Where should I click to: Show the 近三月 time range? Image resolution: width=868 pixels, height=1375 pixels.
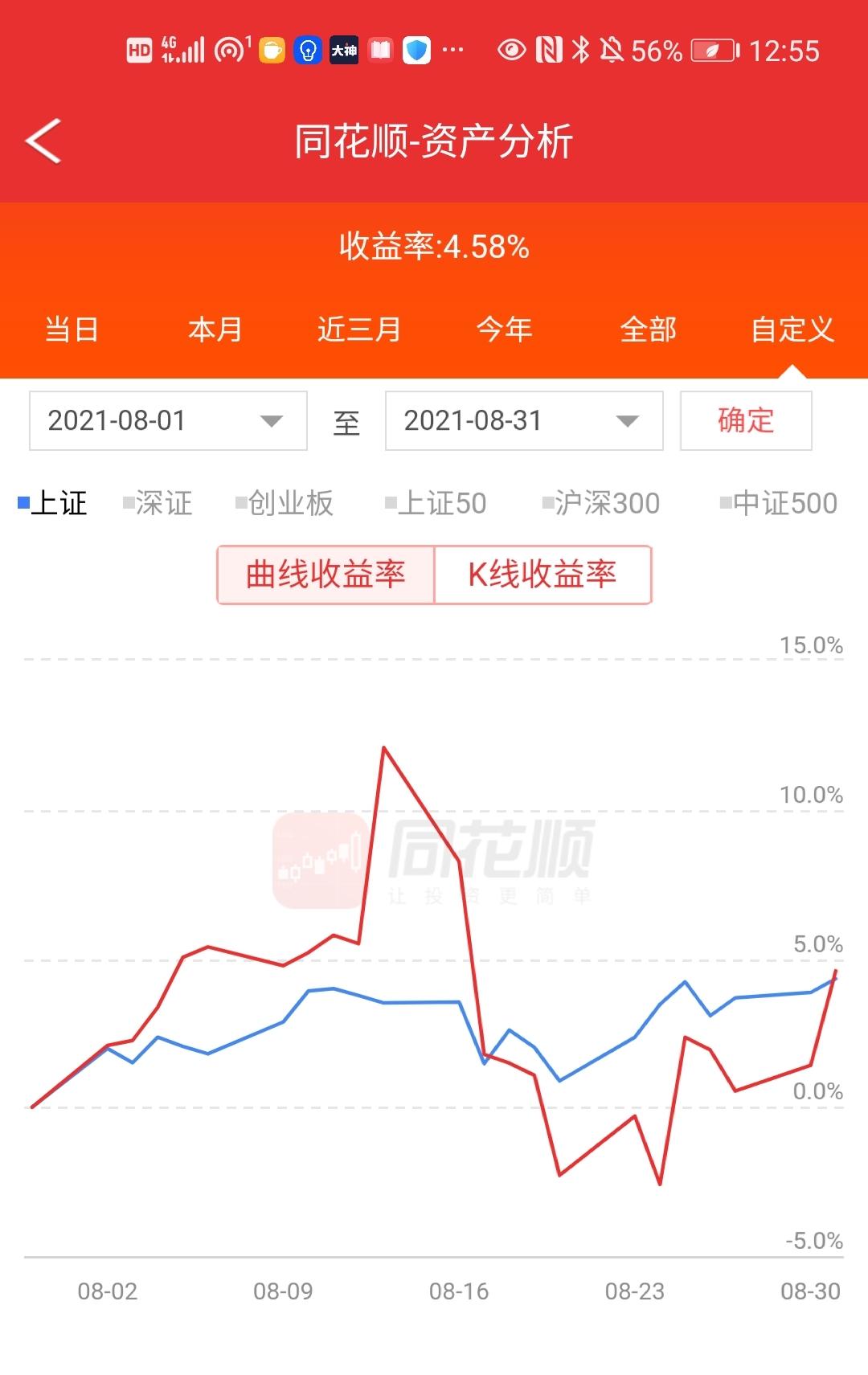(359, 329)
